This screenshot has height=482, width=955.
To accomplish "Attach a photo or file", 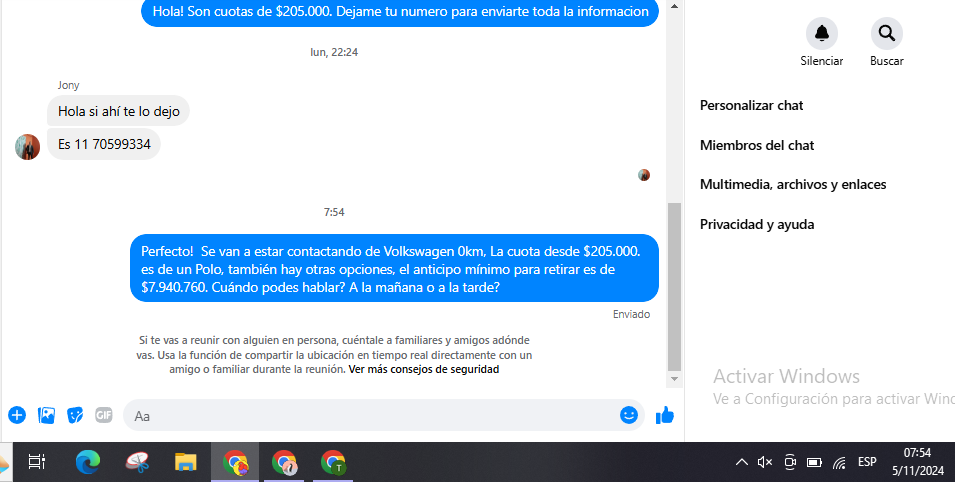I will click(x=46, y=415).
